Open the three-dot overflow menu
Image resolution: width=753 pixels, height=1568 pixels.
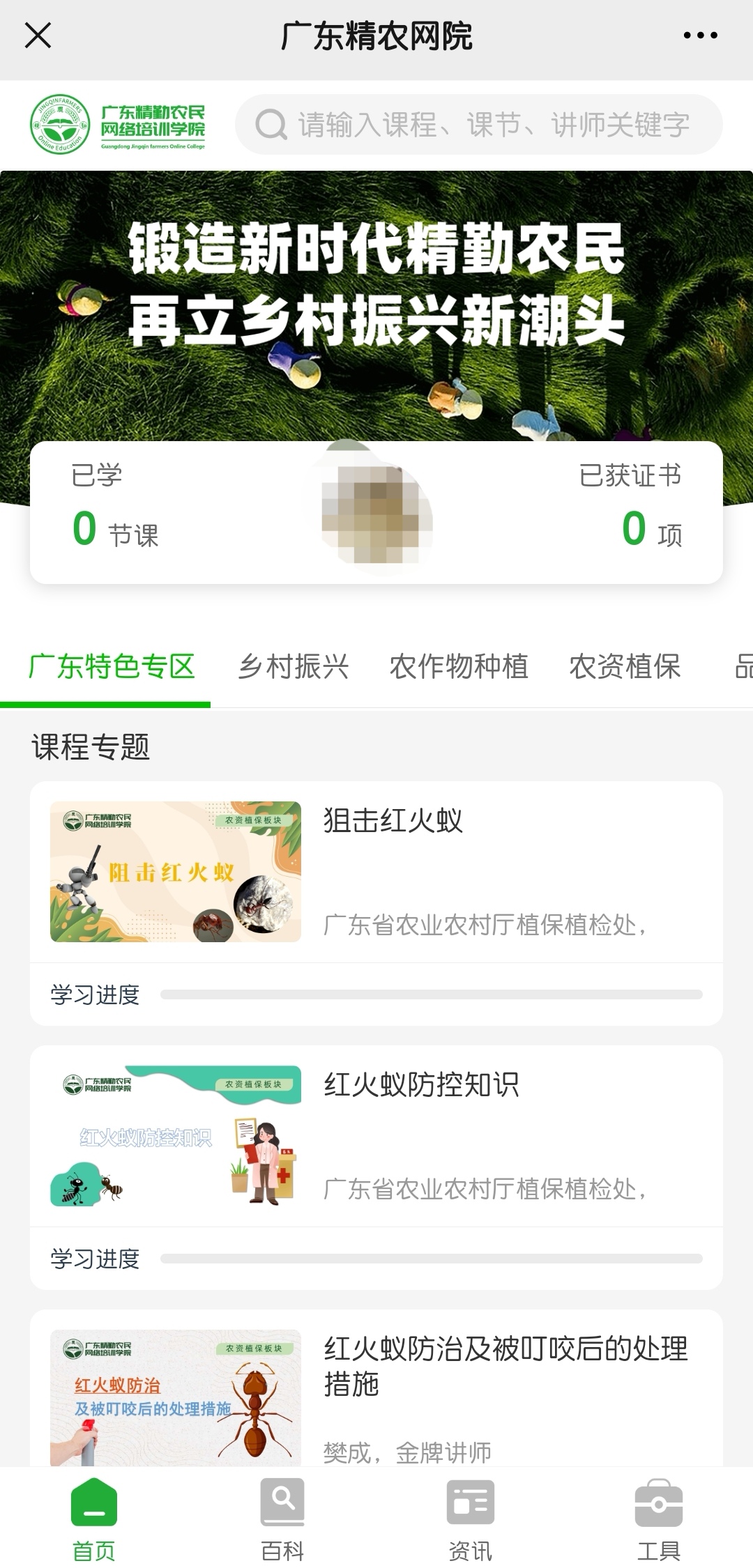coord(700,35)
